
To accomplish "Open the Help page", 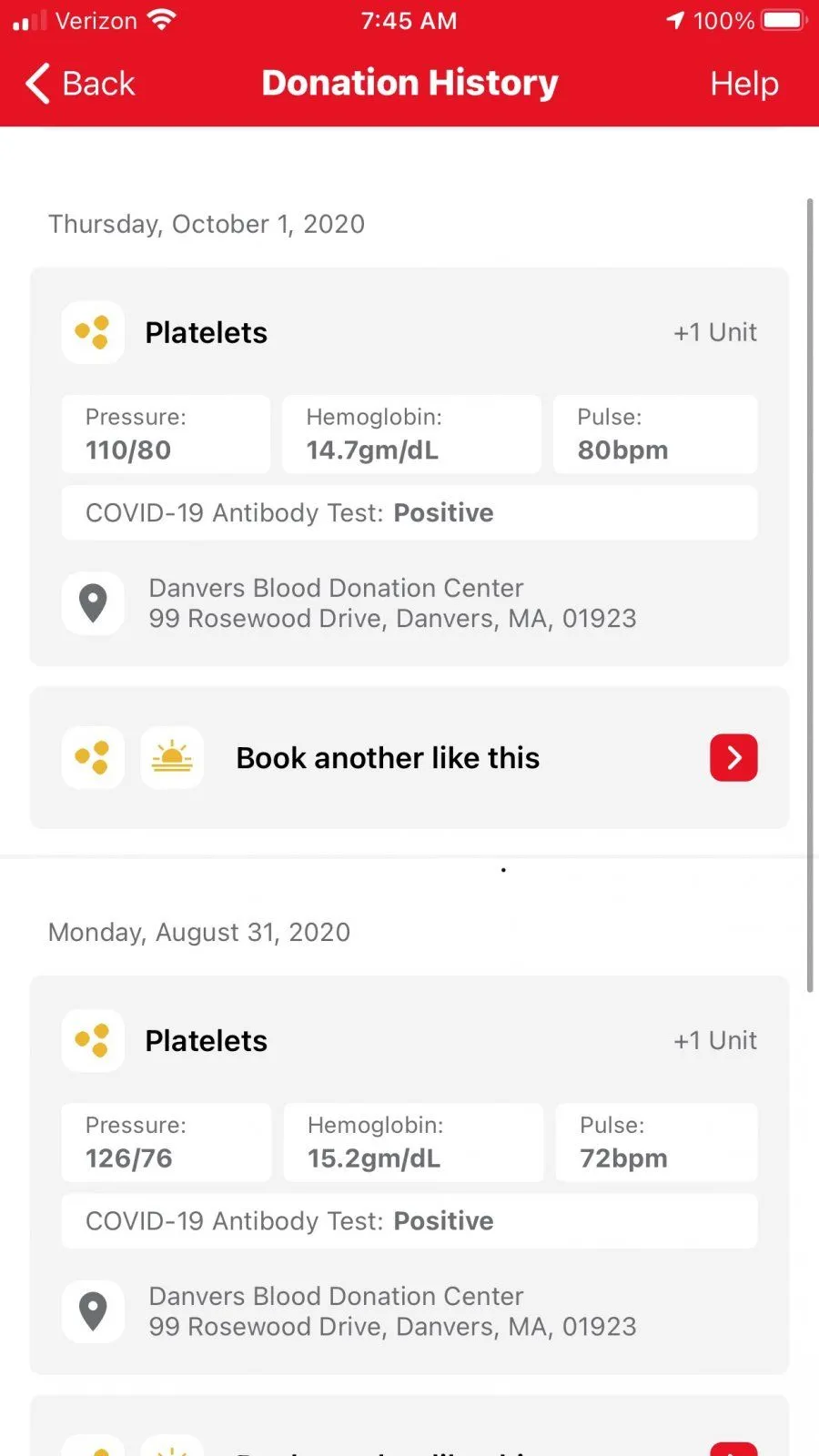I will (743, 84).
